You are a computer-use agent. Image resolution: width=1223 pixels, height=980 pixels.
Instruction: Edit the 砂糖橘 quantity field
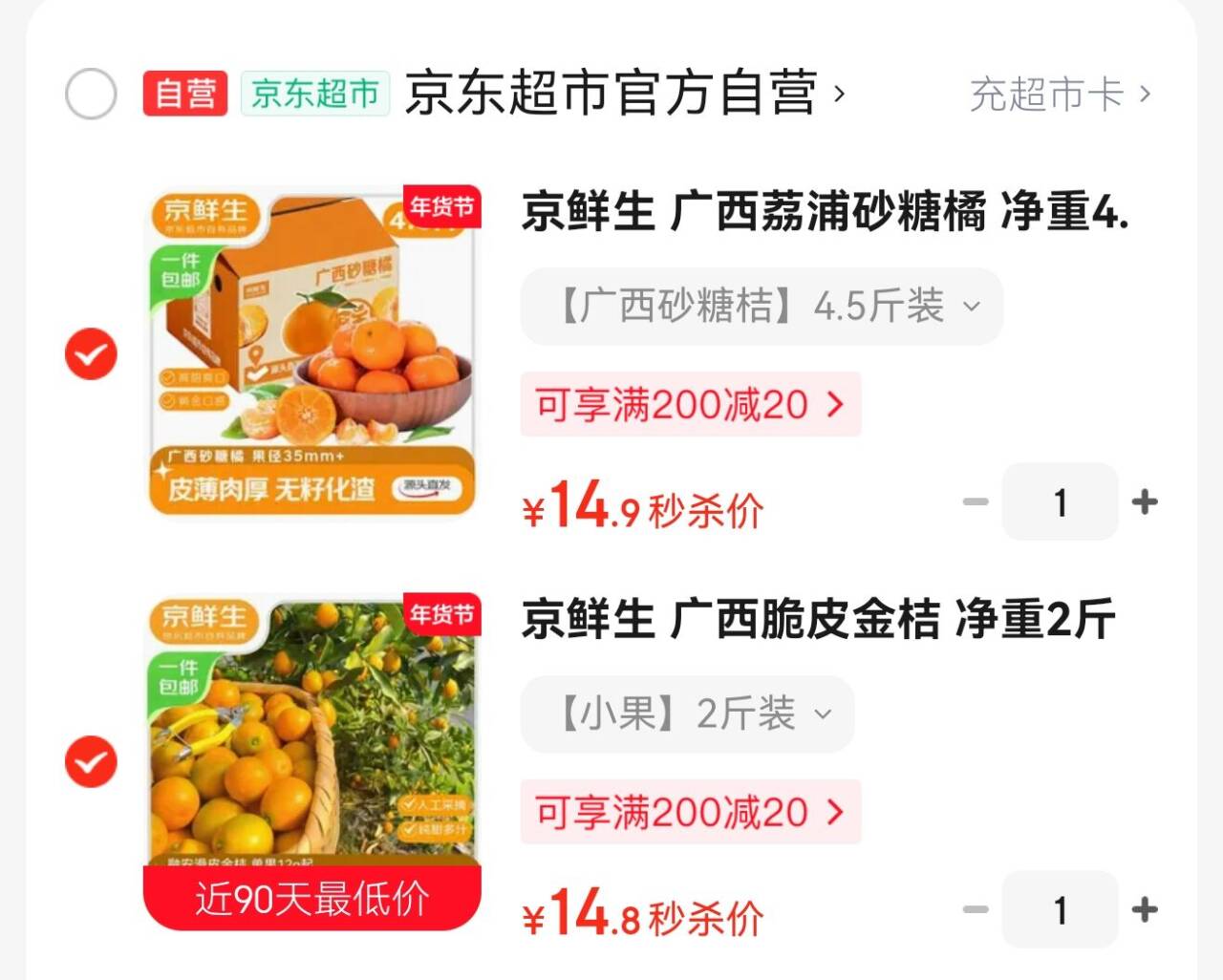pos(1060,501)
